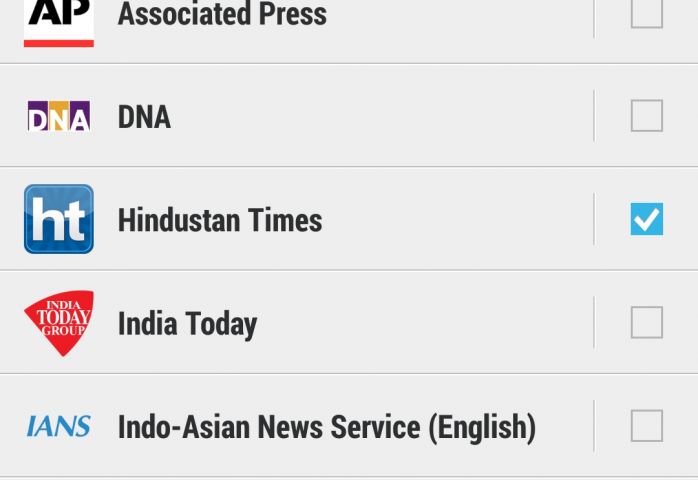Image resolution: width=698 pixels, height=480 pixels.
Task: Tick the Indo-Asian News Service checkbox
Action: click(x=646, y=426)
